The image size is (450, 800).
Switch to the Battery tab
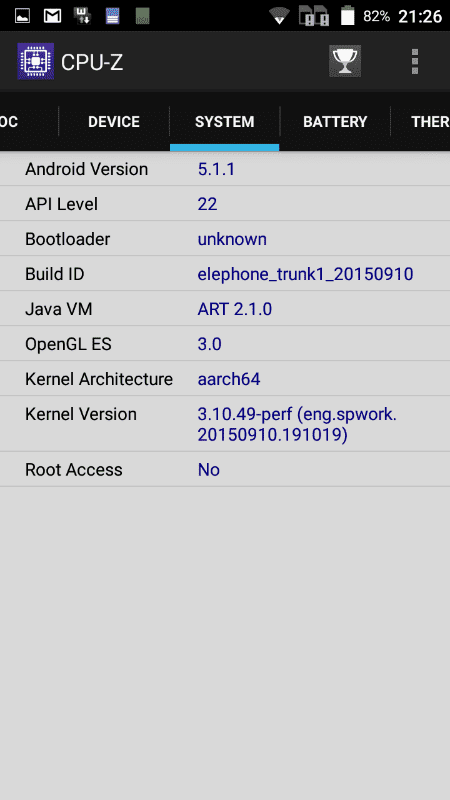(x=335, y=122)
